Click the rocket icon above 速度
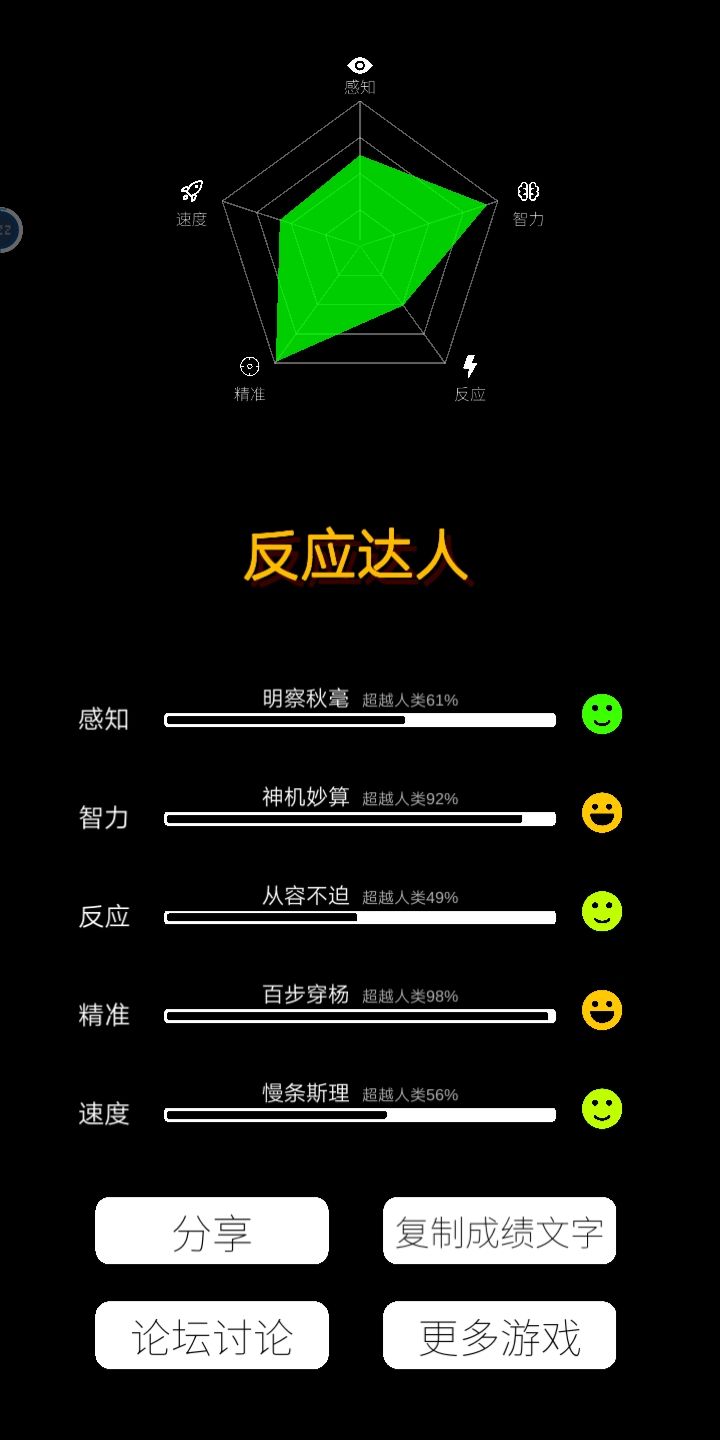The width and height of the screenshot is (720, 1440). pos(190,190)
